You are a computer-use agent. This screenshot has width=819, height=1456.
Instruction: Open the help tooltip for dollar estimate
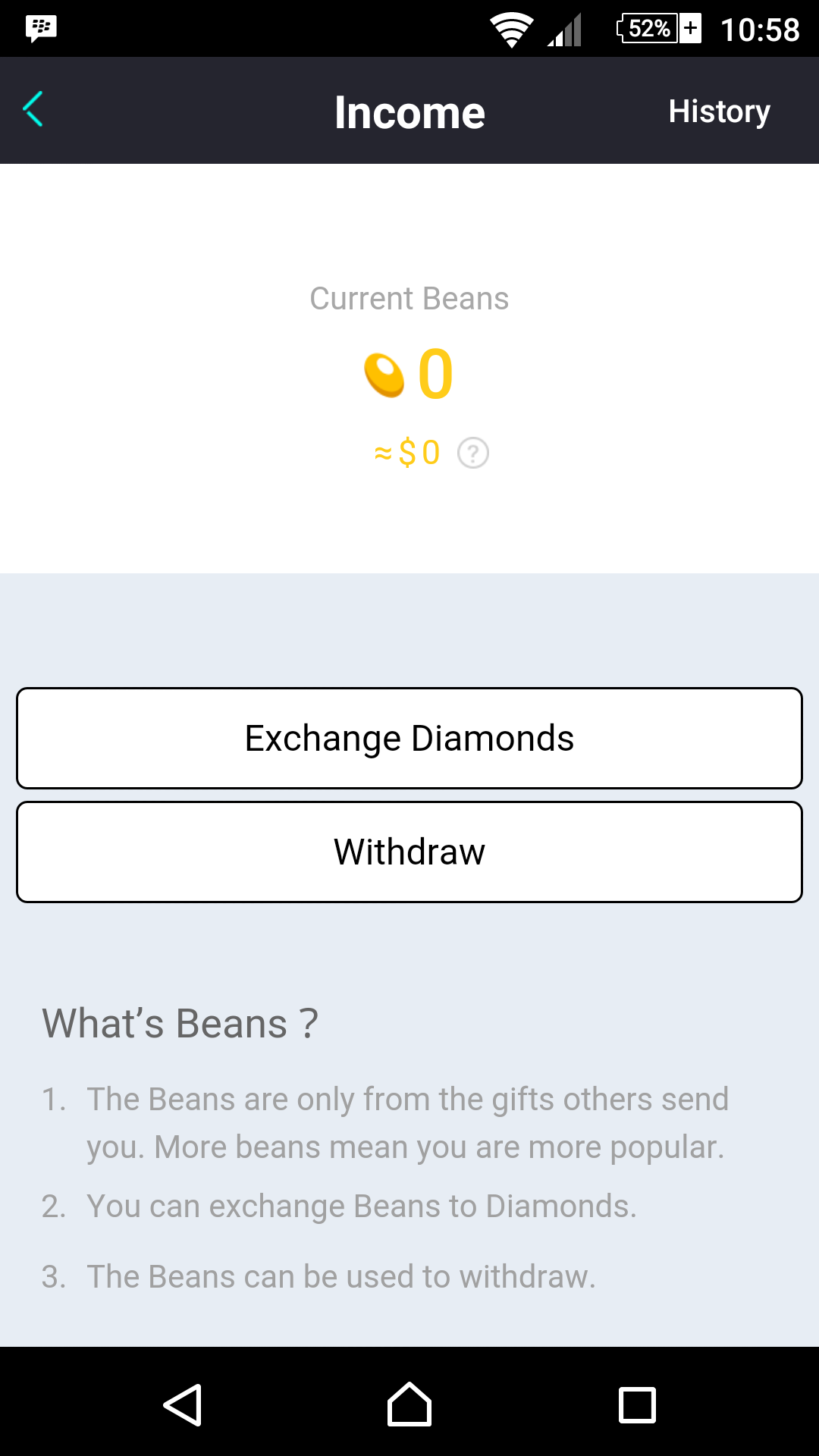pyautogui.click(x=473, y=452)
